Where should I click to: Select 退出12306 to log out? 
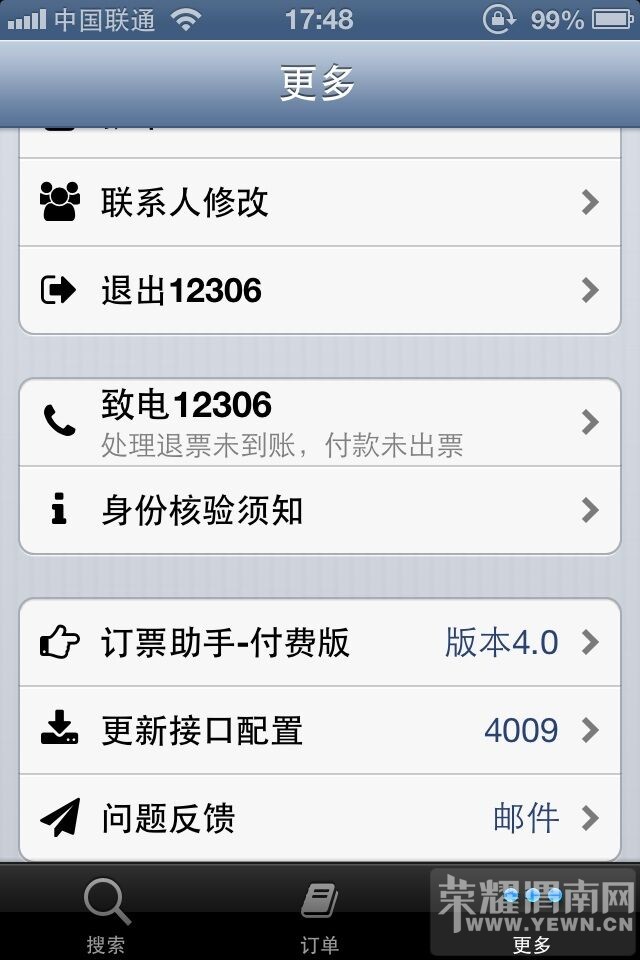(320, 291)
